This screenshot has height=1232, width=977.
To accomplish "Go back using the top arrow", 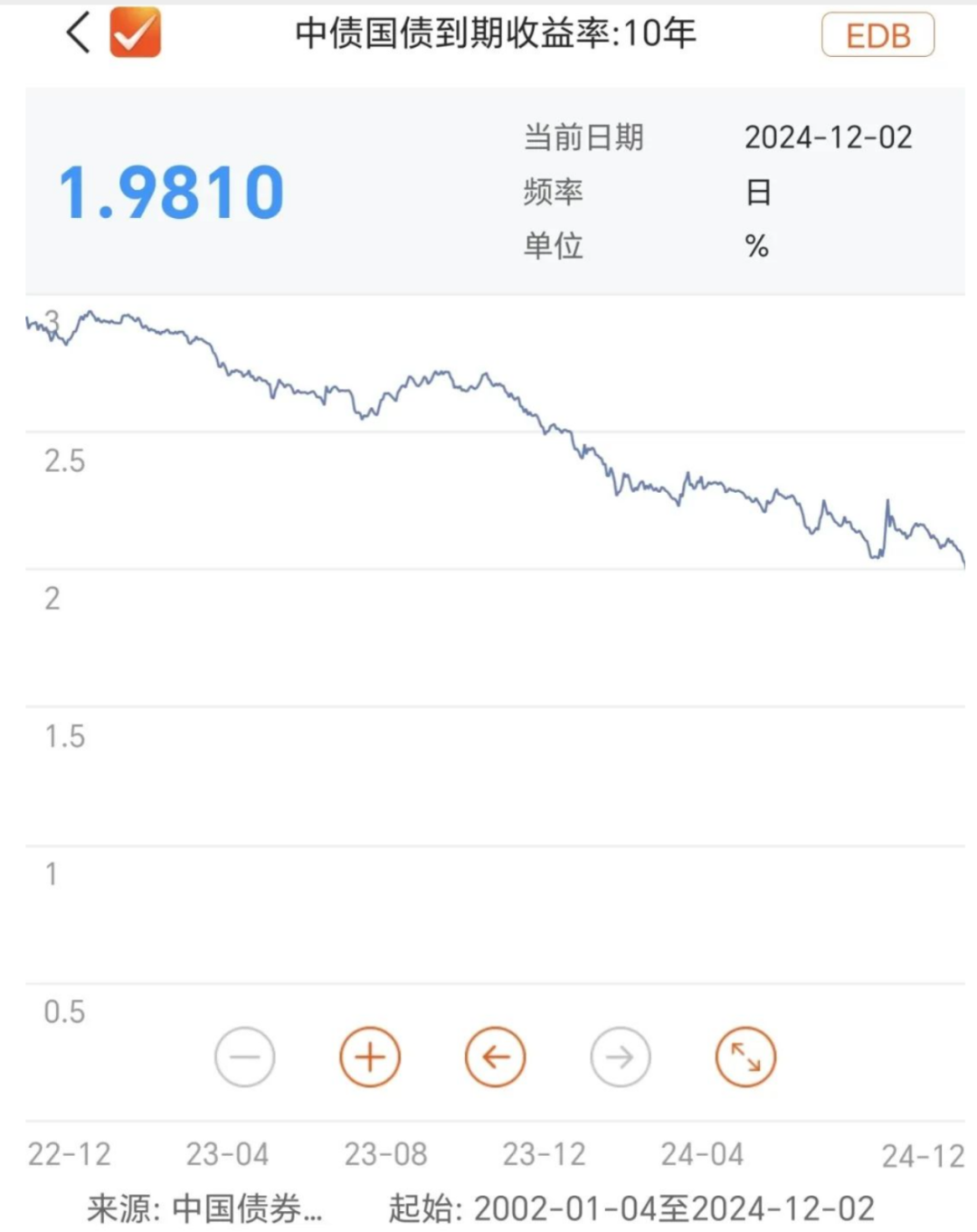I will [79, 33].
